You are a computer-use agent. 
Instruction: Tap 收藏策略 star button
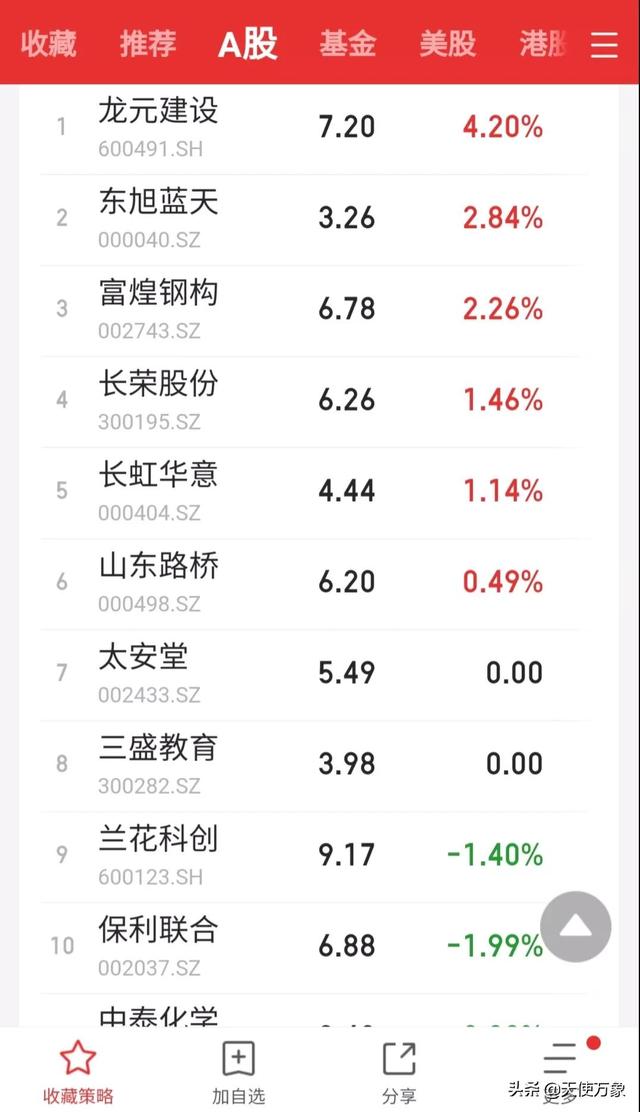tap(78, 1070)
